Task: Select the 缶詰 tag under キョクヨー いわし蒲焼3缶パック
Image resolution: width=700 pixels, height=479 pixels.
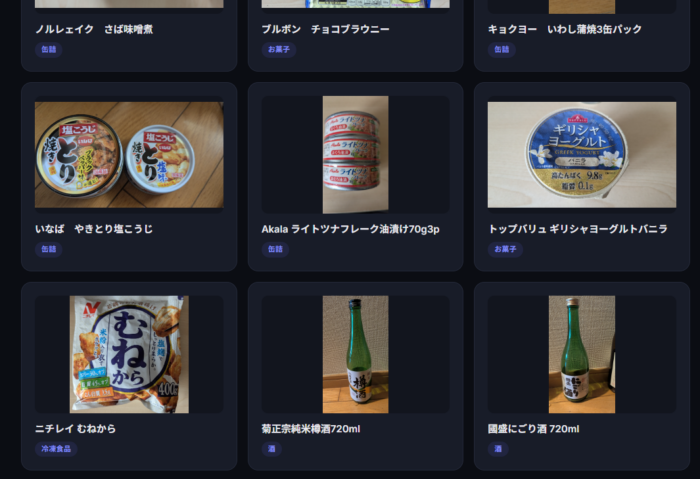Action: pyautogui.click(x=502, y=49)
